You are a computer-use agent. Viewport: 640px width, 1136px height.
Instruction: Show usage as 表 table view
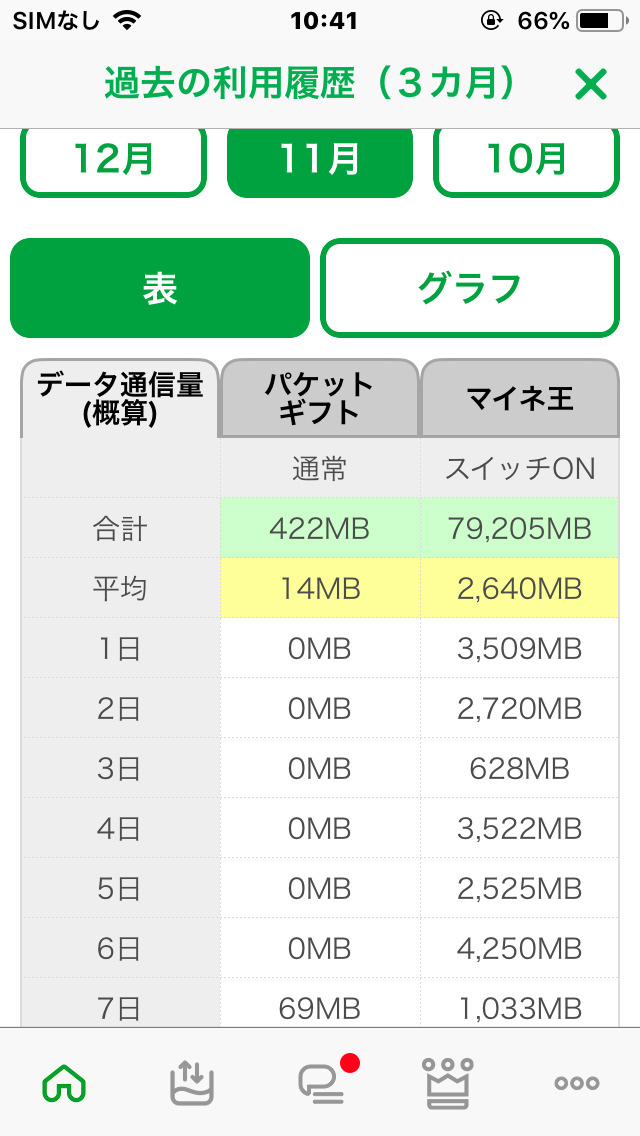pyautogui.click(x=160, y=288)
